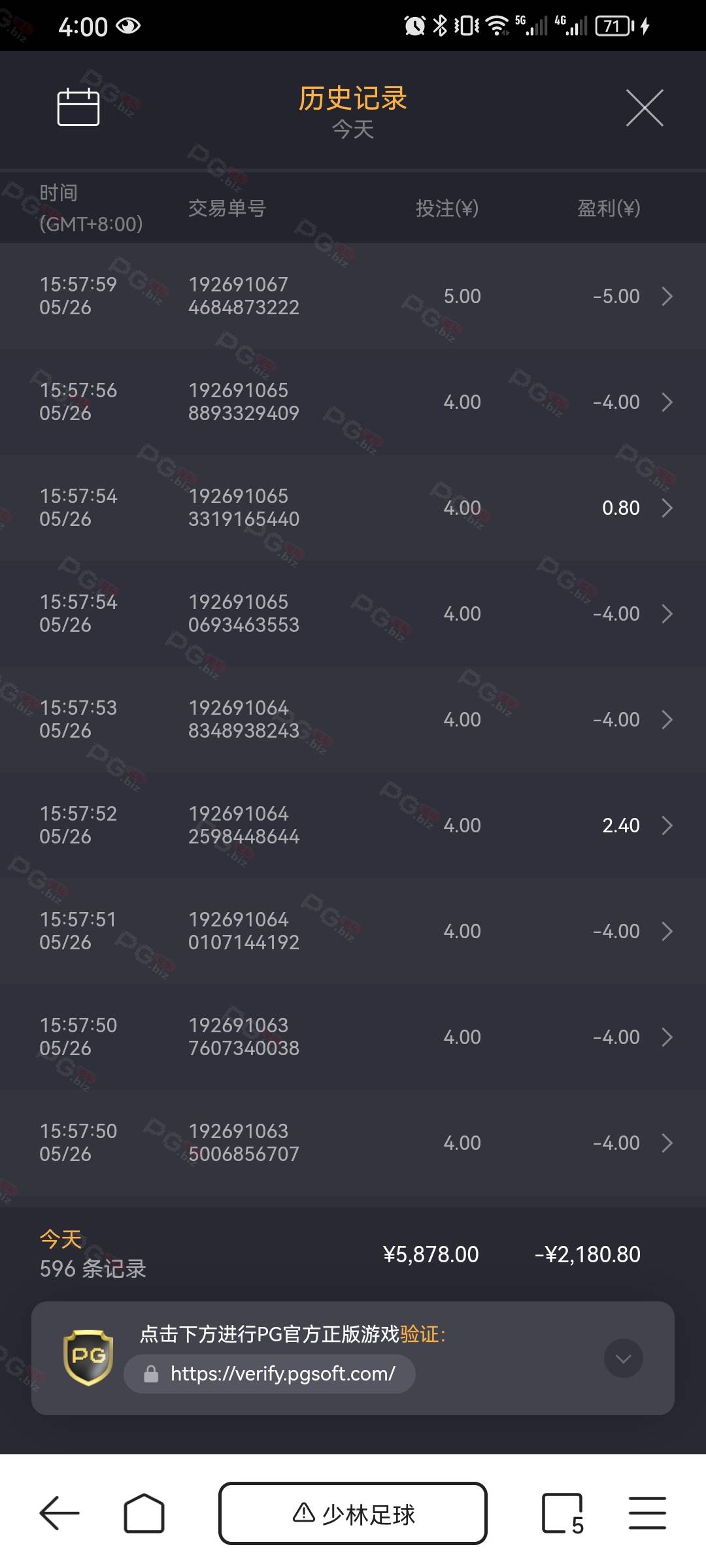Open the 0.80 profit record
706x1568 pixels.
353,508
